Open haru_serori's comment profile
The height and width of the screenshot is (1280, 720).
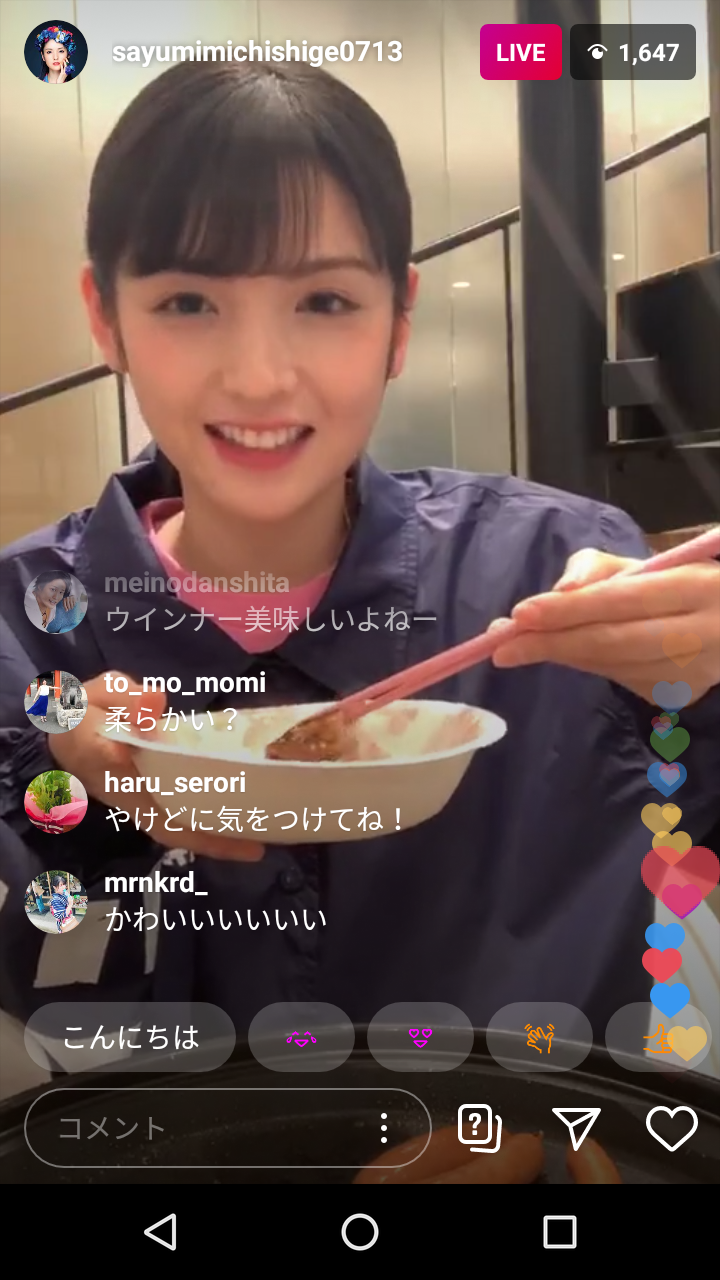tap(56, 802)
